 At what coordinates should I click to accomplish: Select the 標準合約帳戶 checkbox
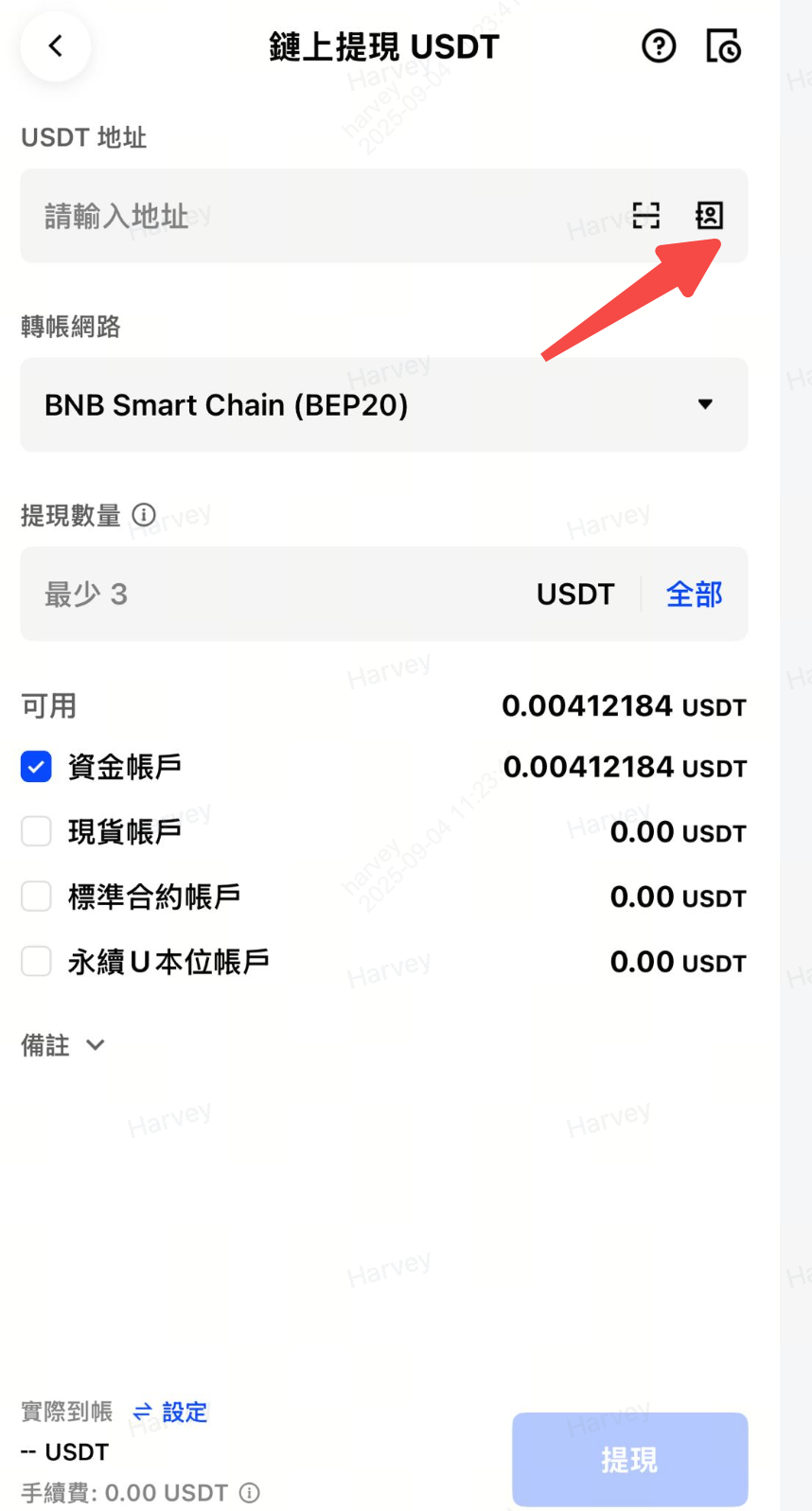(36, 896)
